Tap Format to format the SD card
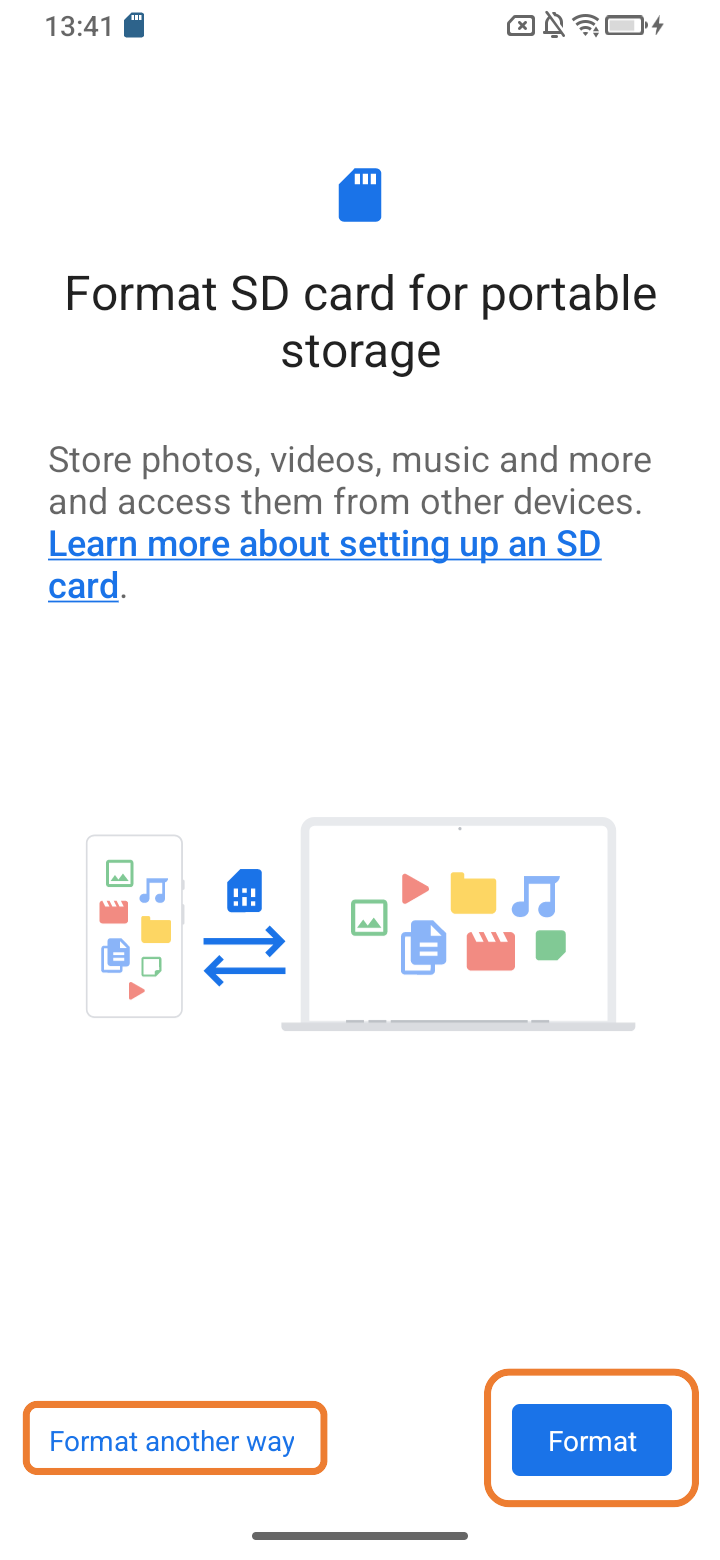 [591, 1440]
